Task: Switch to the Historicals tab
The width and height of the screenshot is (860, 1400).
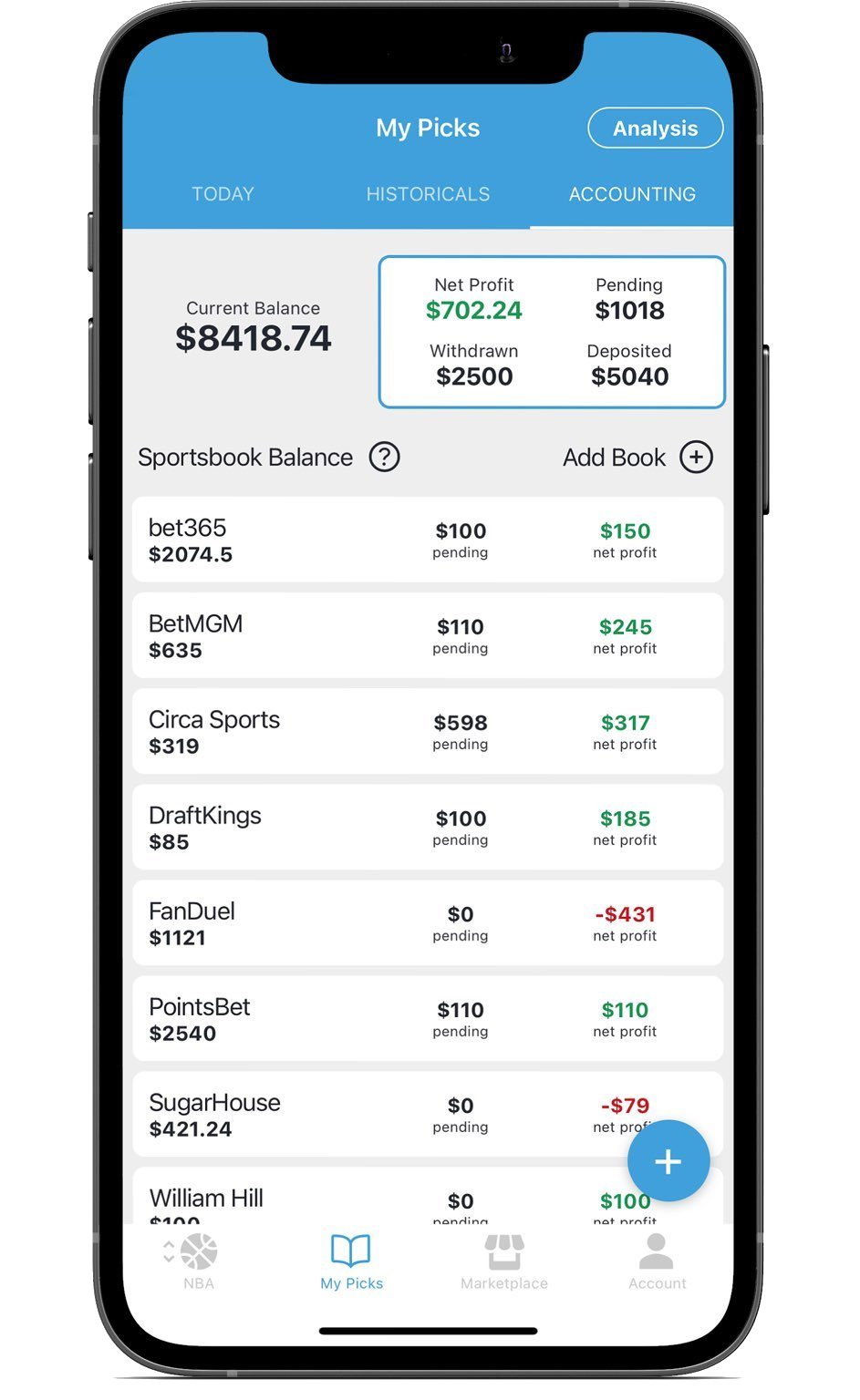Action: pos(428,194)
